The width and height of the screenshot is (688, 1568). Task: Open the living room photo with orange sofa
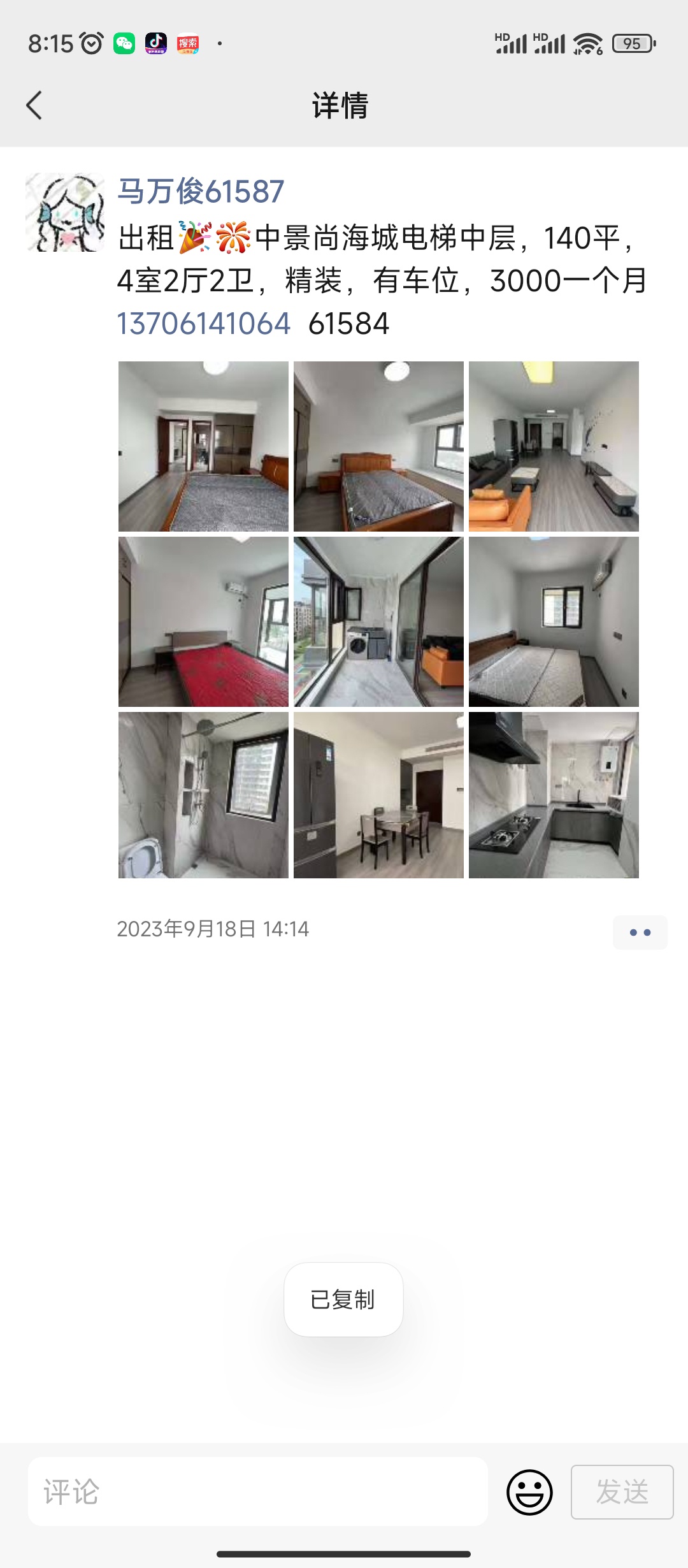[554, 446]
